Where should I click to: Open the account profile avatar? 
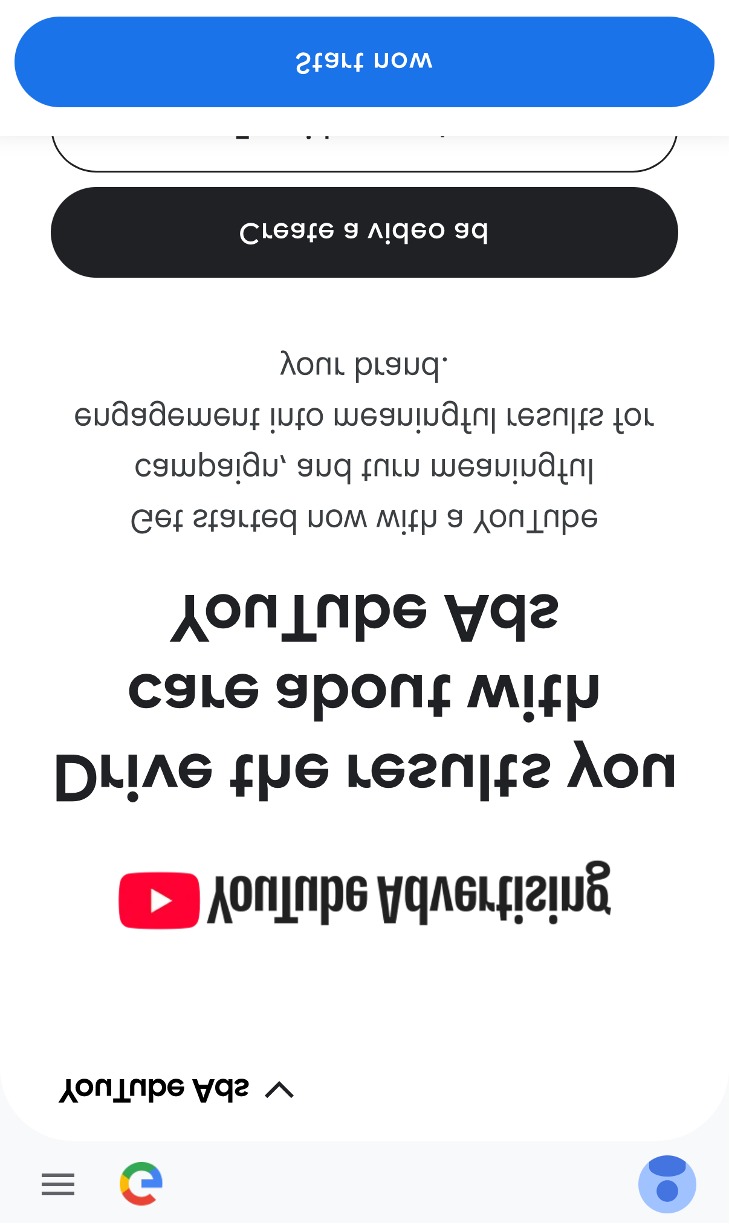click(x=667, y=1184)
